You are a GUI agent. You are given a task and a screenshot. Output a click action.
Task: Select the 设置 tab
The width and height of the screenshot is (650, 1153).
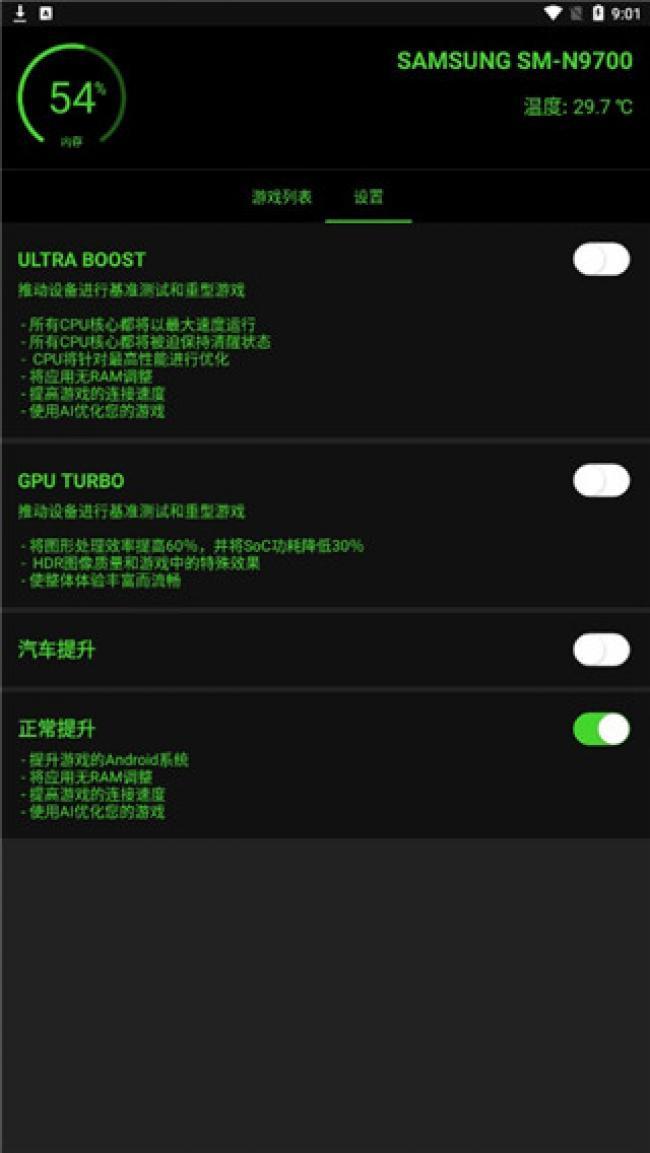click(368, 197)
